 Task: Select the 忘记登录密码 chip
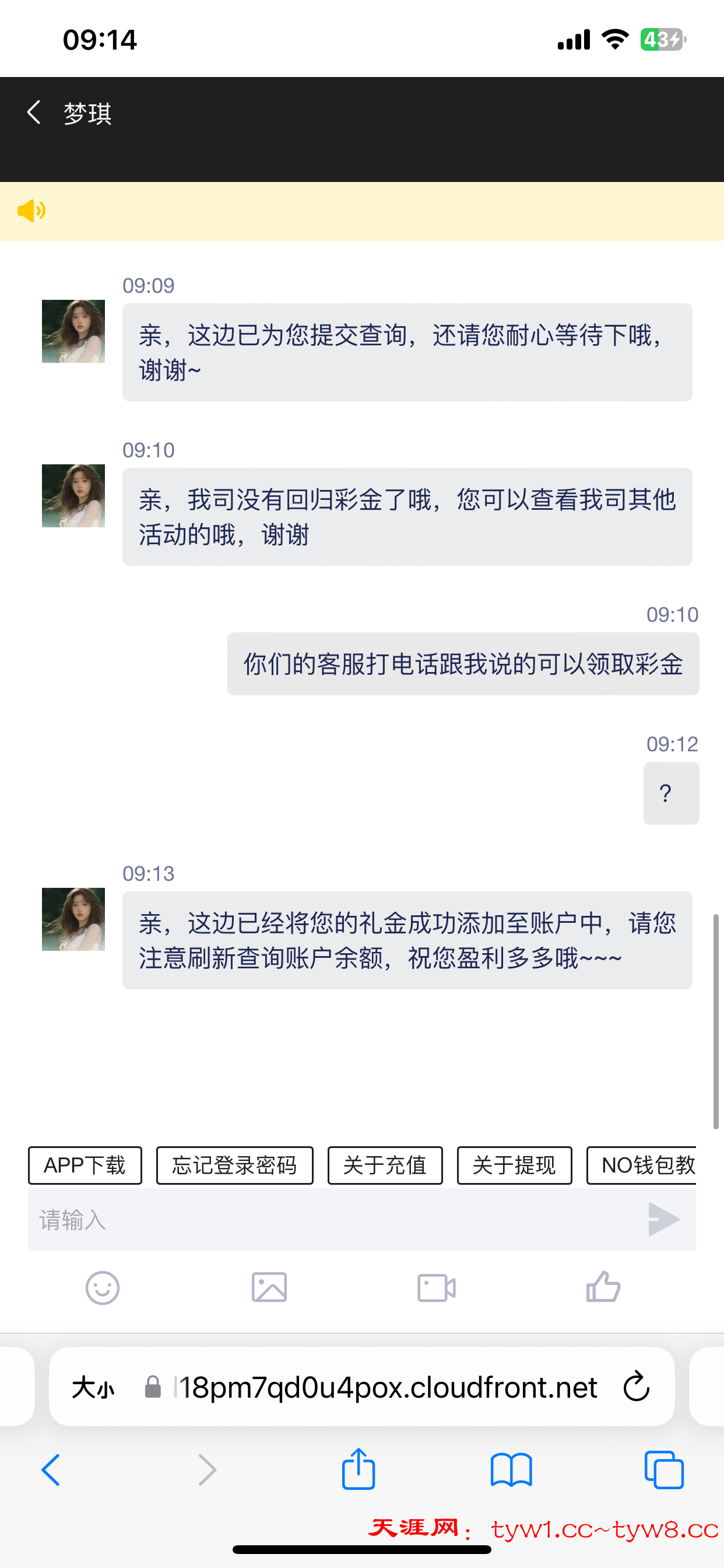234,1165
